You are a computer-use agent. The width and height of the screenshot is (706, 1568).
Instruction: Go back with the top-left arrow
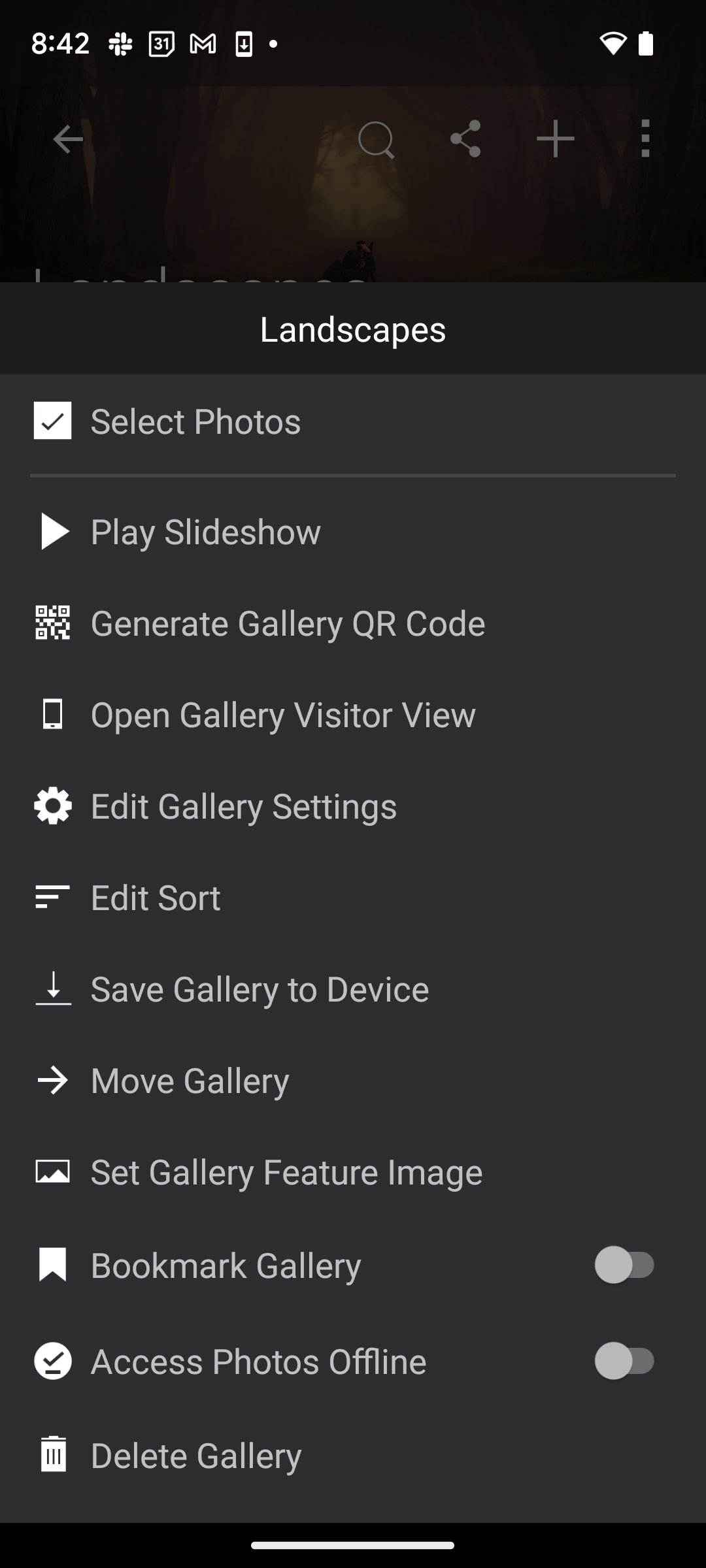[x=68, y=139]
